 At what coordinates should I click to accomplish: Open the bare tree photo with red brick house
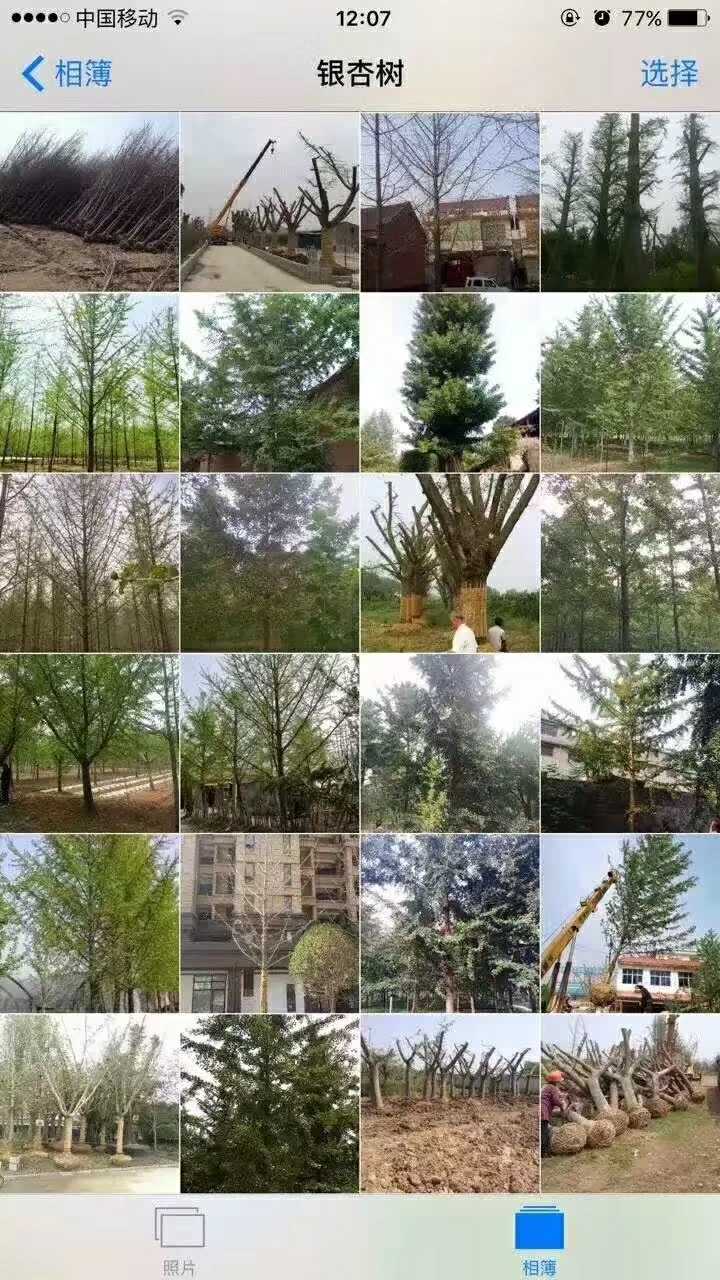[x=449, y=201]
